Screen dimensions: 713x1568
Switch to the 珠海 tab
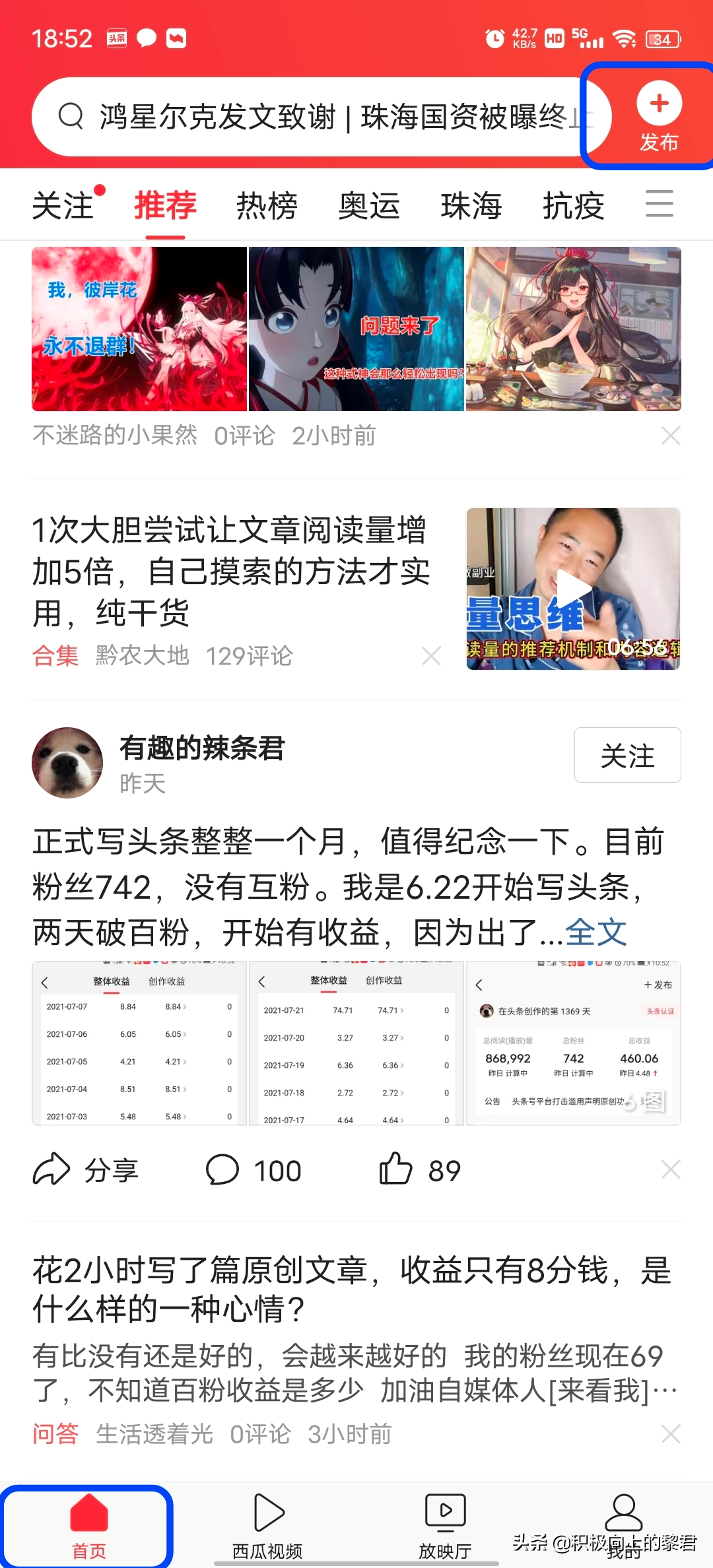point(471,205)
